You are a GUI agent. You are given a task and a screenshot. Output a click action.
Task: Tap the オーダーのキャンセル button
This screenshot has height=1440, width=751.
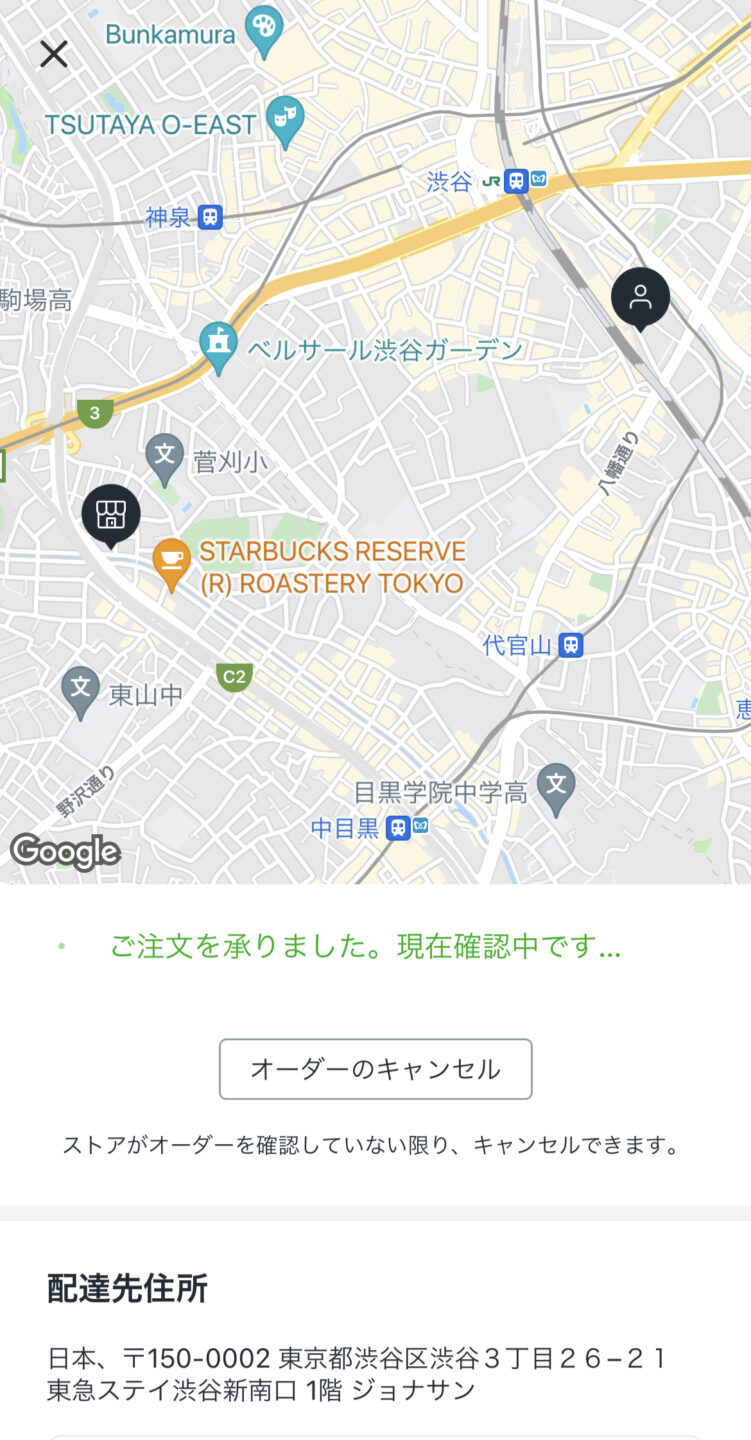(x=375, y=1069)
